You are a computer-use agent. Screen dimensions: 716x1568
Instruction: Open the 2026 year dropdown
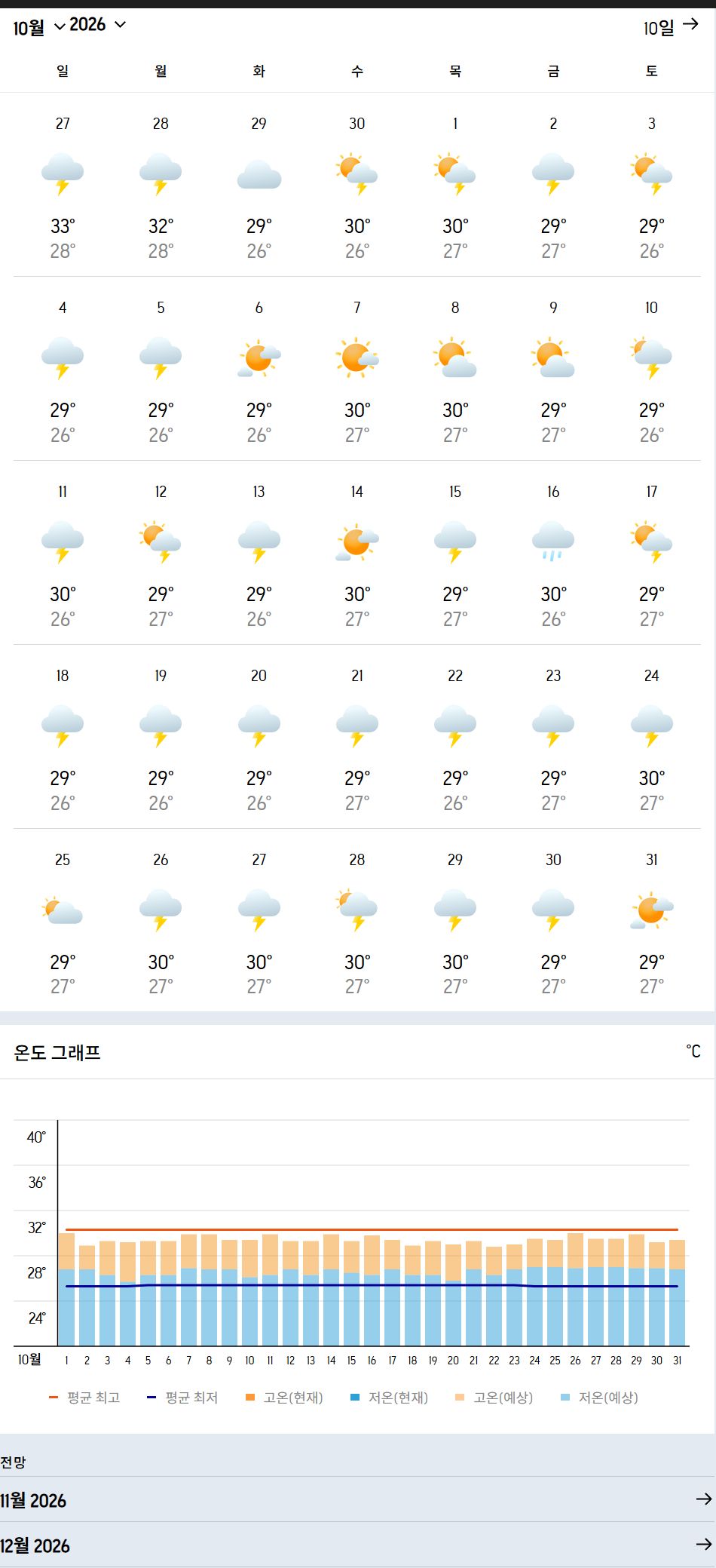97,25
